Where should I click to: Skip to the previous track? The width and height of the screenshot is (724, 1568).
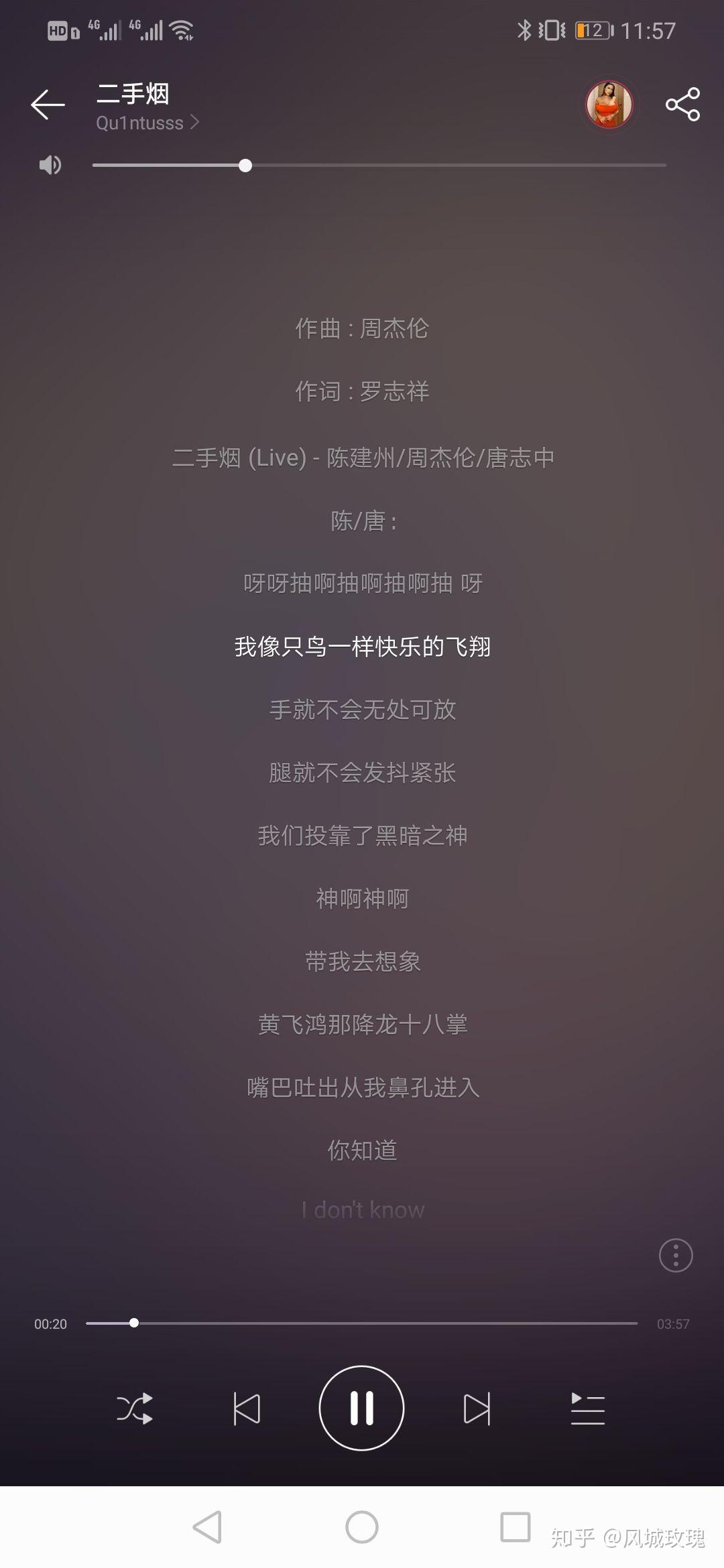click(x=246, y=1409)
